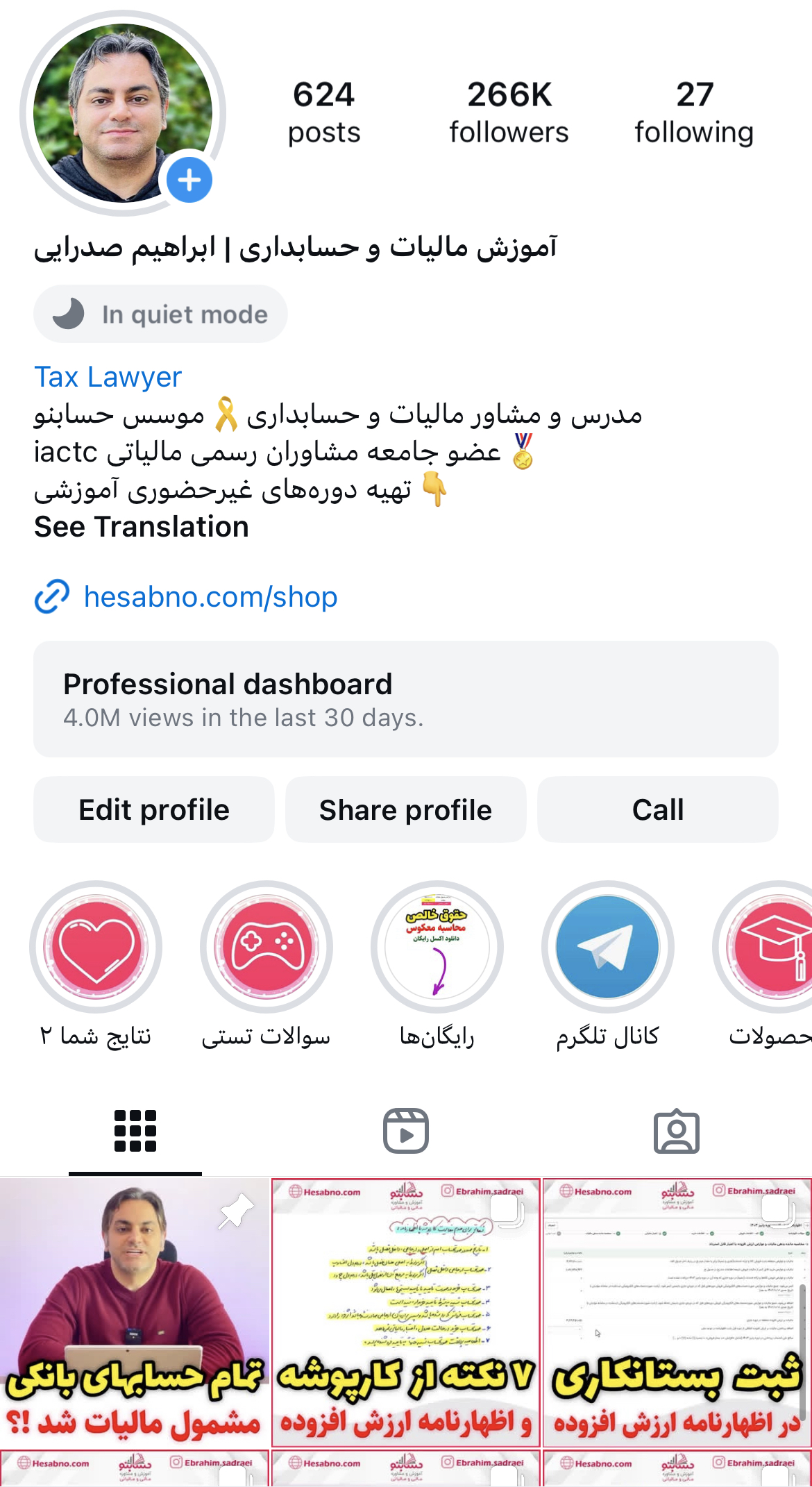Tap Edit profile button

click(x=154, y=809)
